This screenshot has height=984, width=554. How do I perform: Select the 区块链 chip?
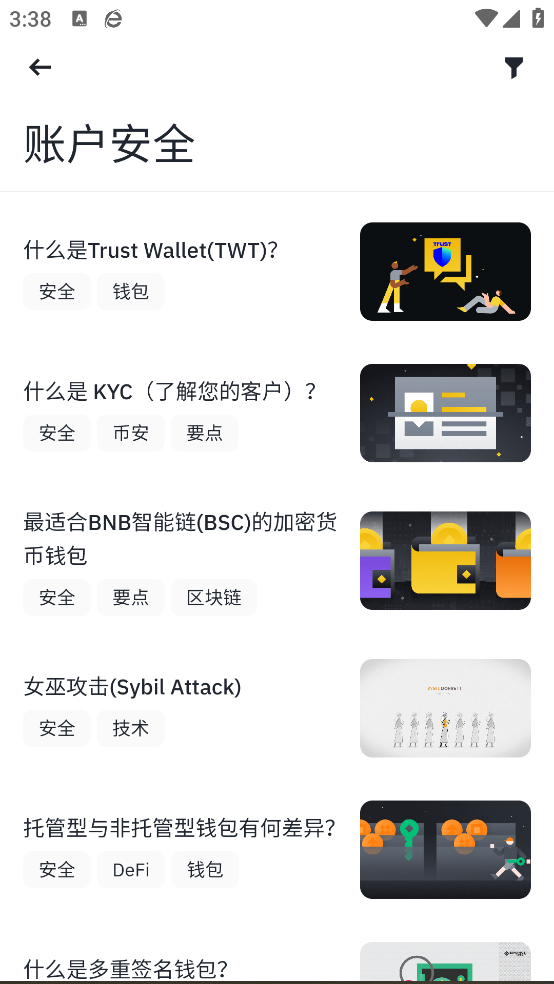(214, 597)
